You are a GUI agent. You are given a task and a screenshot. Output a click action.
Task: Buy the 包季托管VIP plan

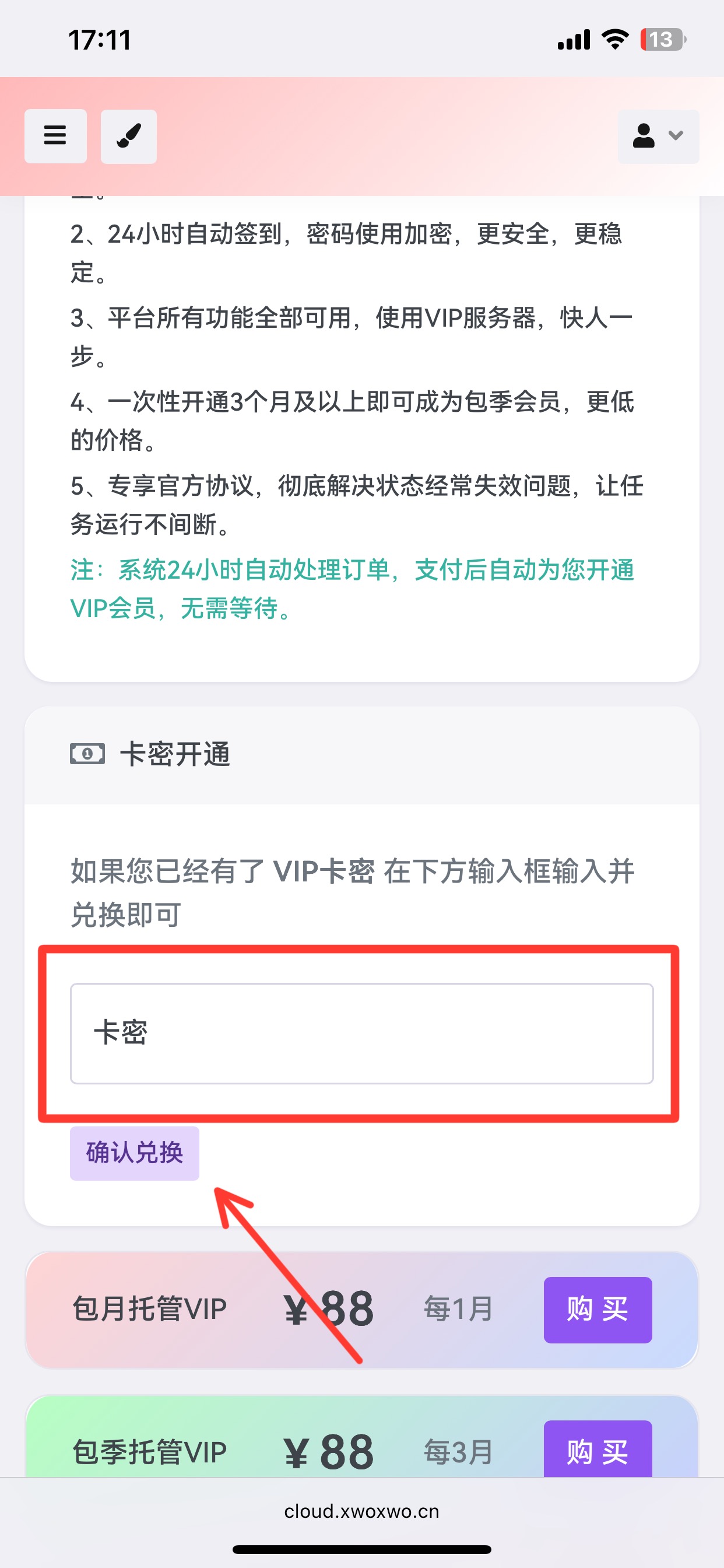click(x=598, y=1450)
